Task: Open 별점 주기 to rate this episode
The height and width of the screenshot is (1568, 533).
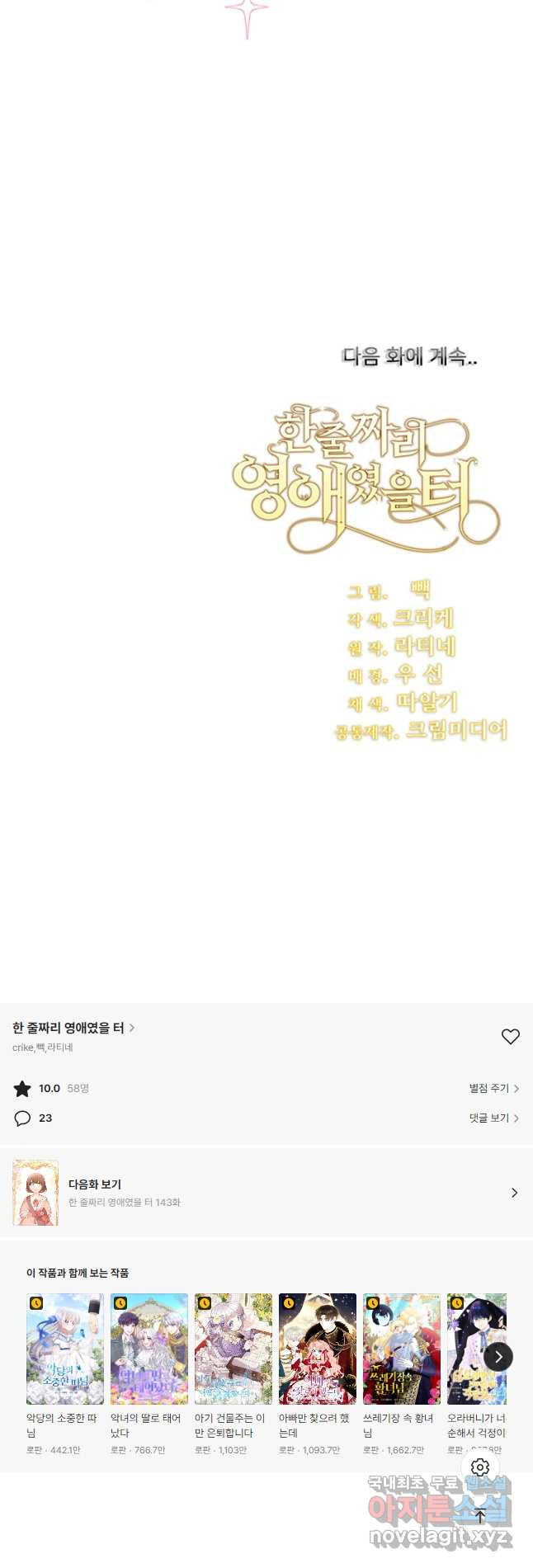Action: click(493, 1089)
